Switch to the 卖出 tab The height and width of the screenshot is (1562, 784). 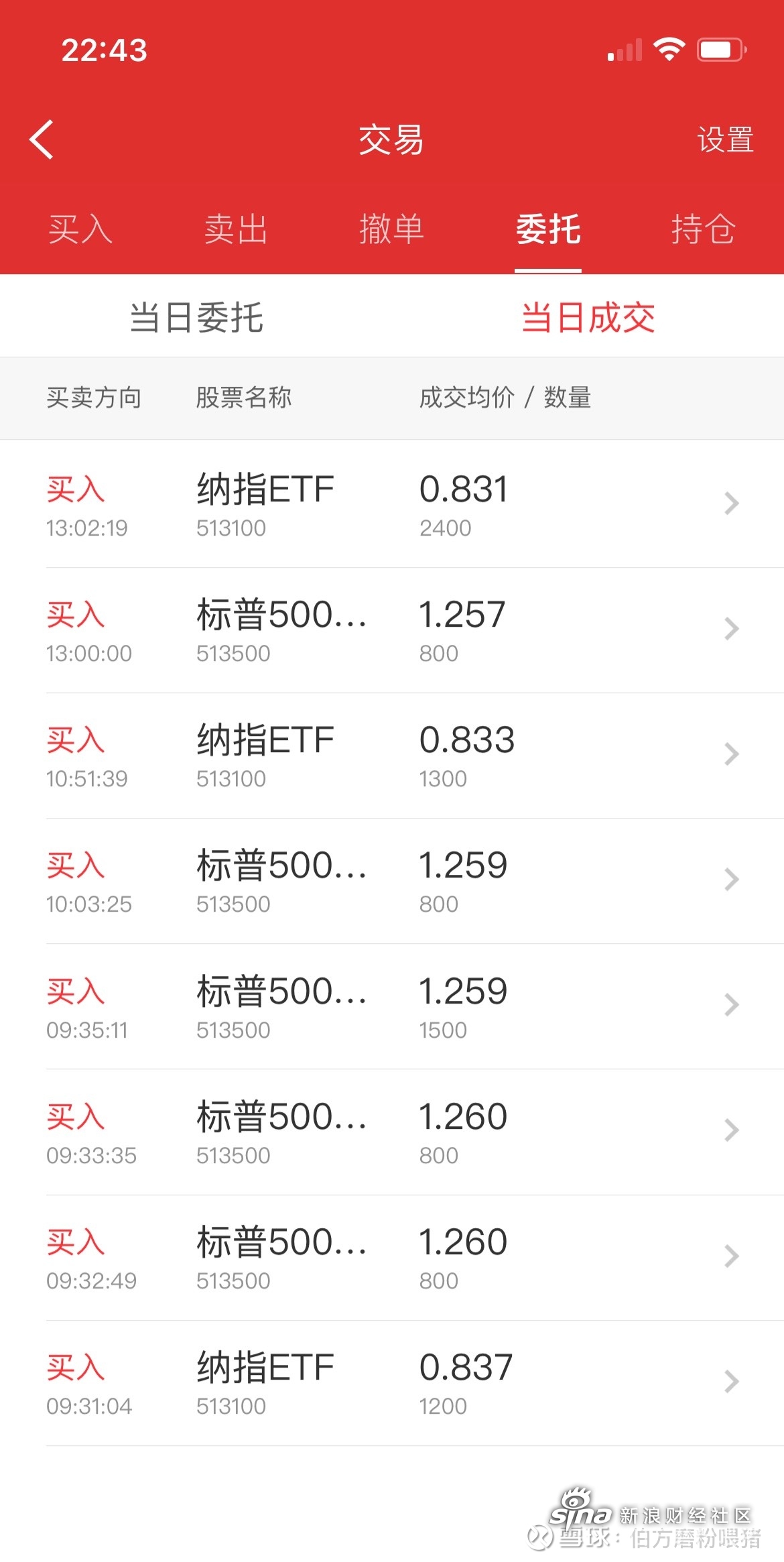coord(236,229)
